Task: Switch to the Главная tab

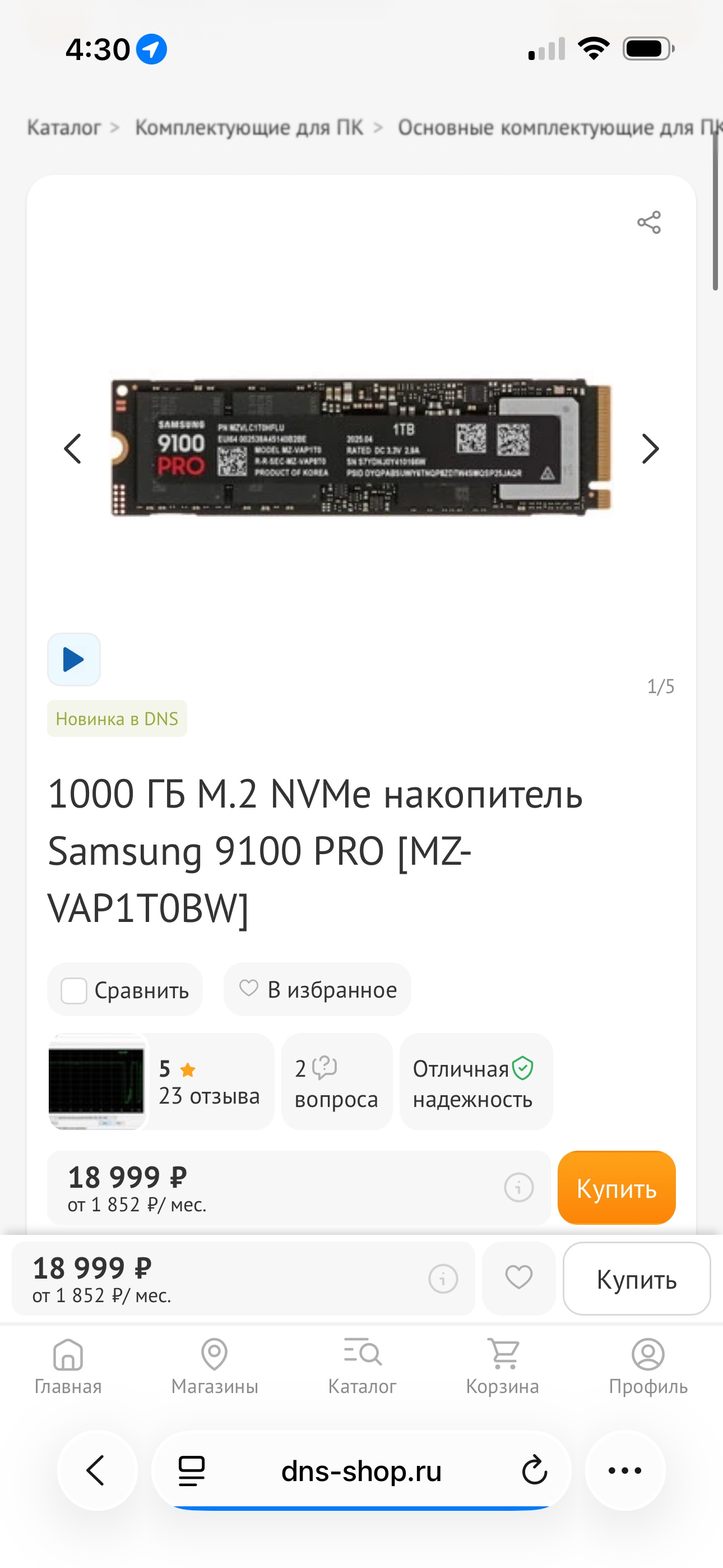Action: click(x=68, y=1366)
